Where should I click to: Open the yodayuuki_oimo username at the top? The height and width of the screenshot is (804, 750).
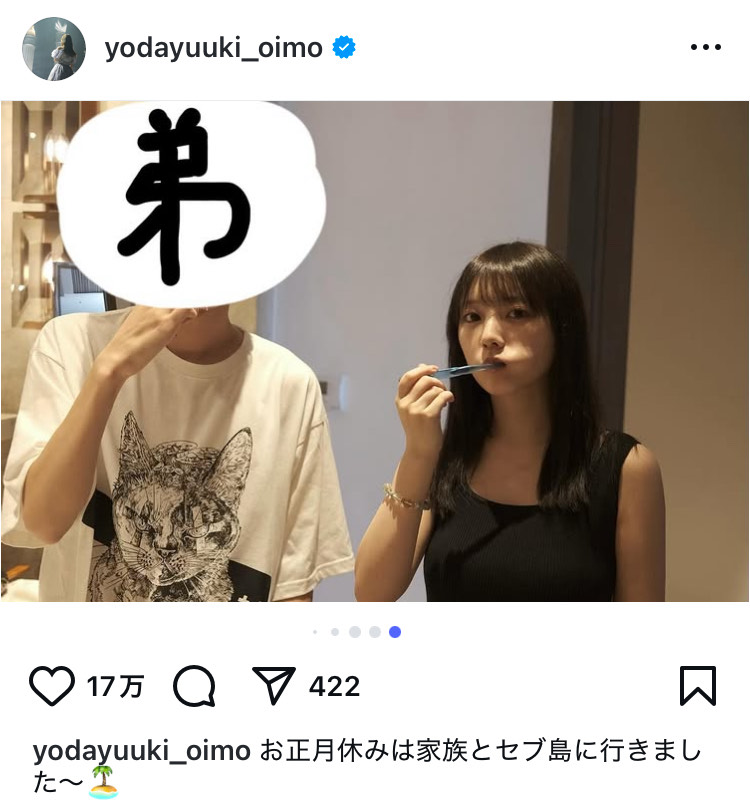(214, 48)
